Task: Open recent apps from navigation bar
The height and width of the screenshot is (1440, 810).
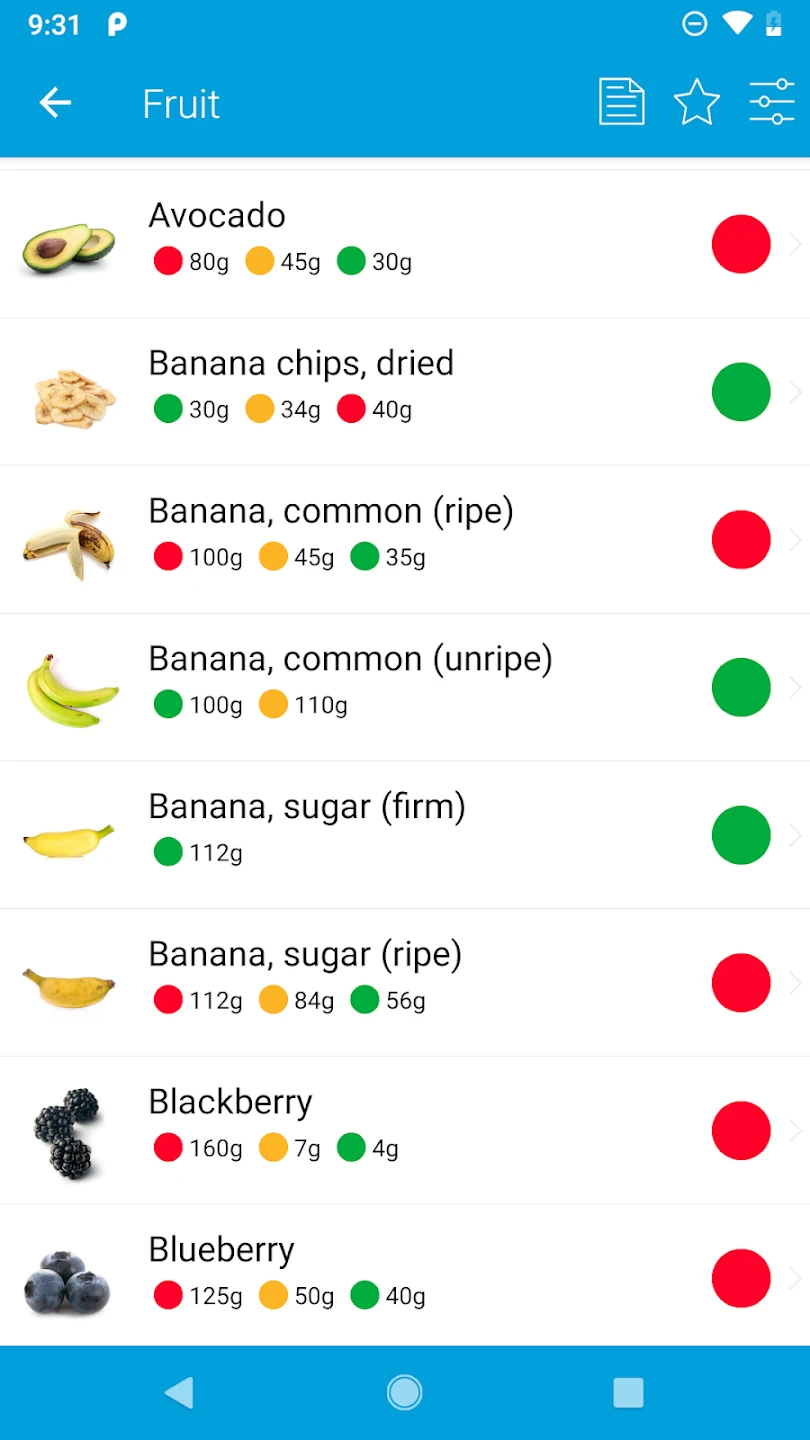Action: pyautogui.click(x=628, y=1392)
